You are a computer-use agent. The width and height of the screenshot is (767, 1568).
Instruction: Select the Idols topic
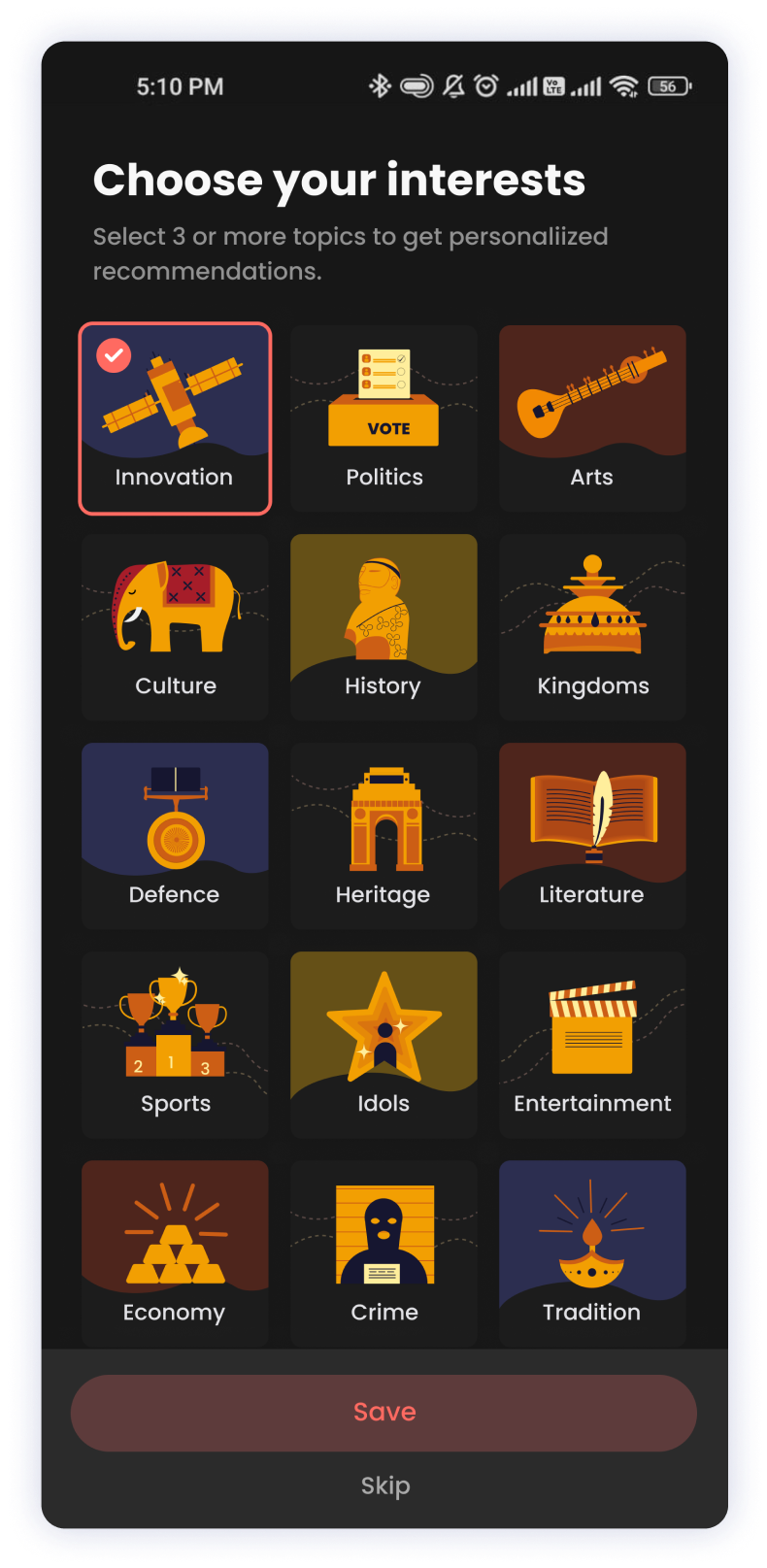tap(383, 1045)
